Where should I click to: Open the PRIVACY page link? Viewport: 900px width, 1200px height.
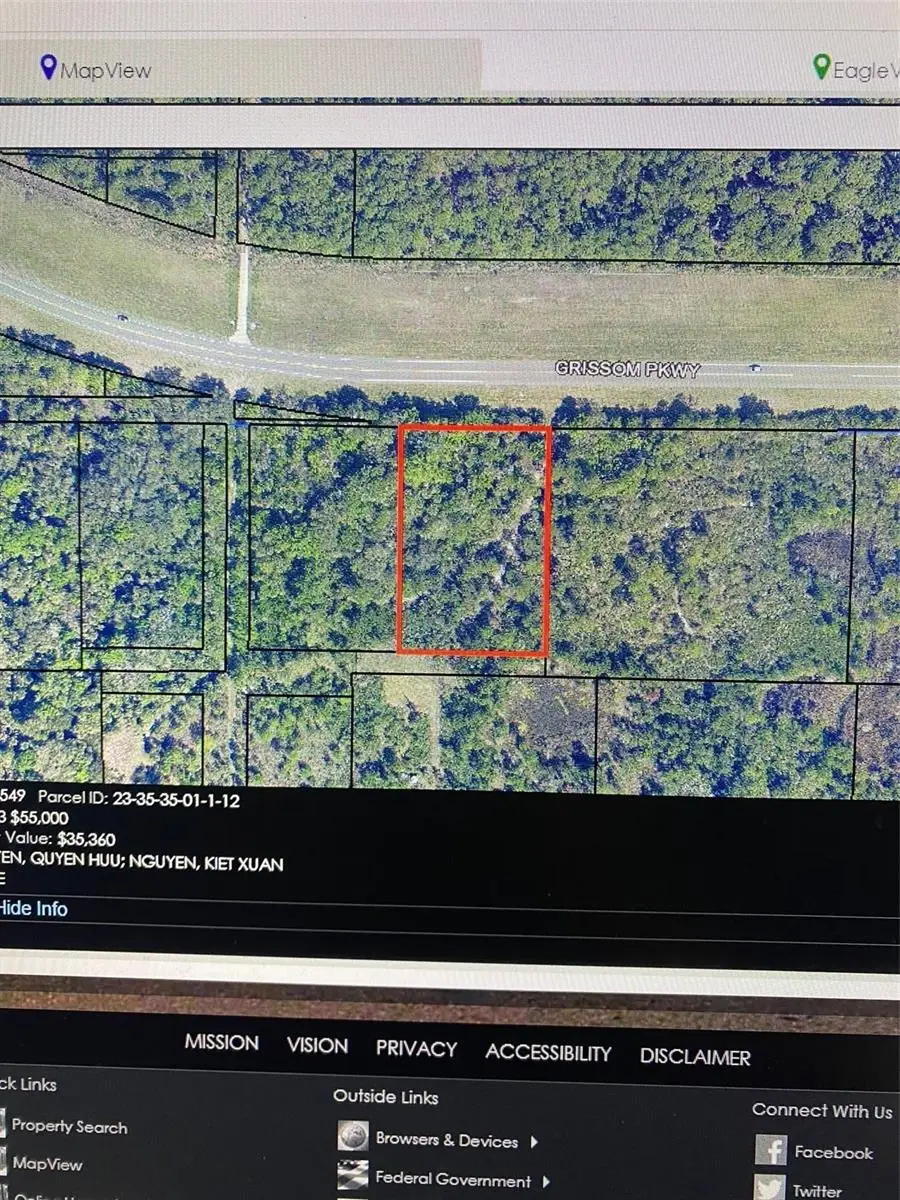(416, 1050)
